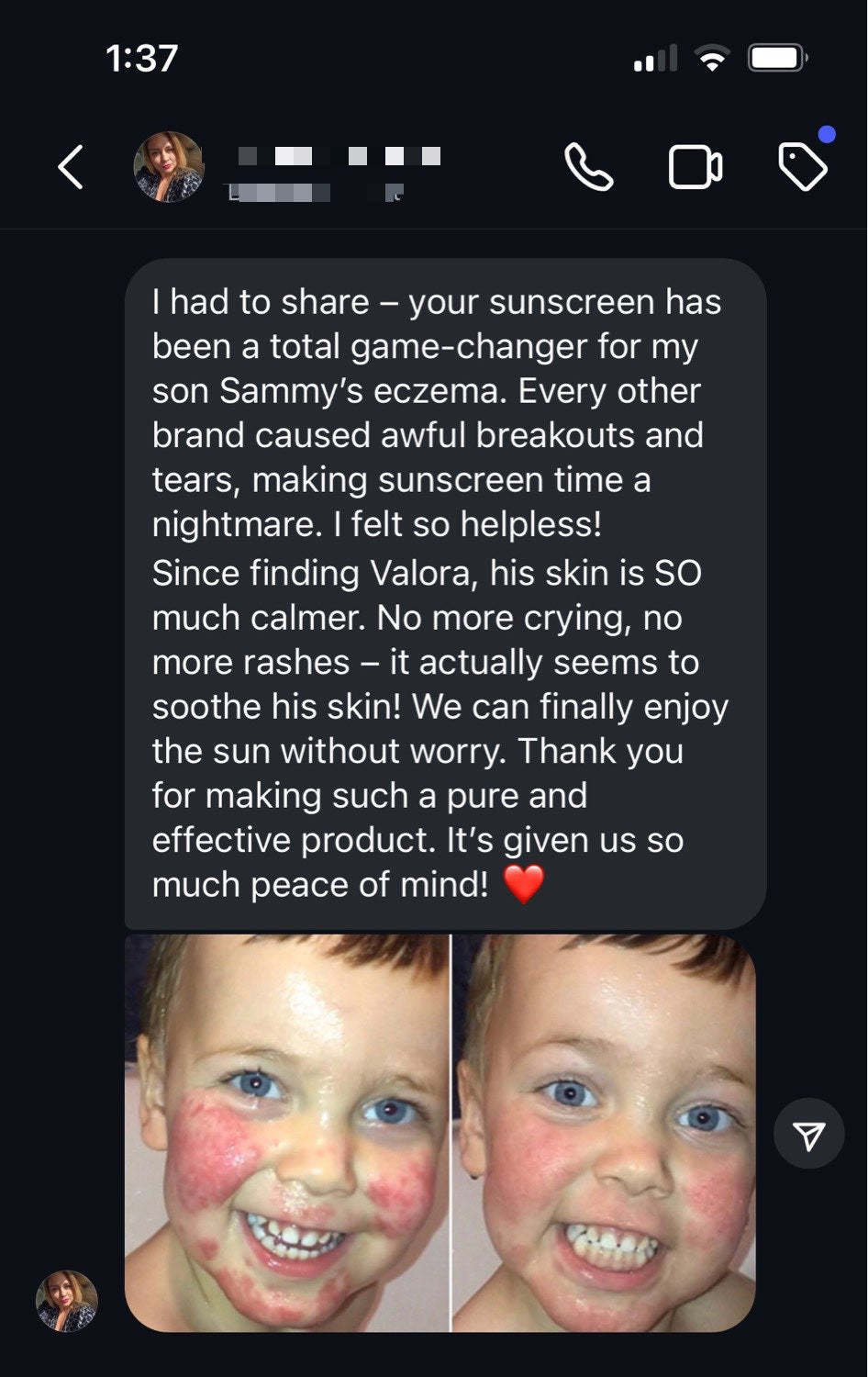Forward the shared photo with send arrow
This screenshot has width=868, height=1377.
point(808,1135)
